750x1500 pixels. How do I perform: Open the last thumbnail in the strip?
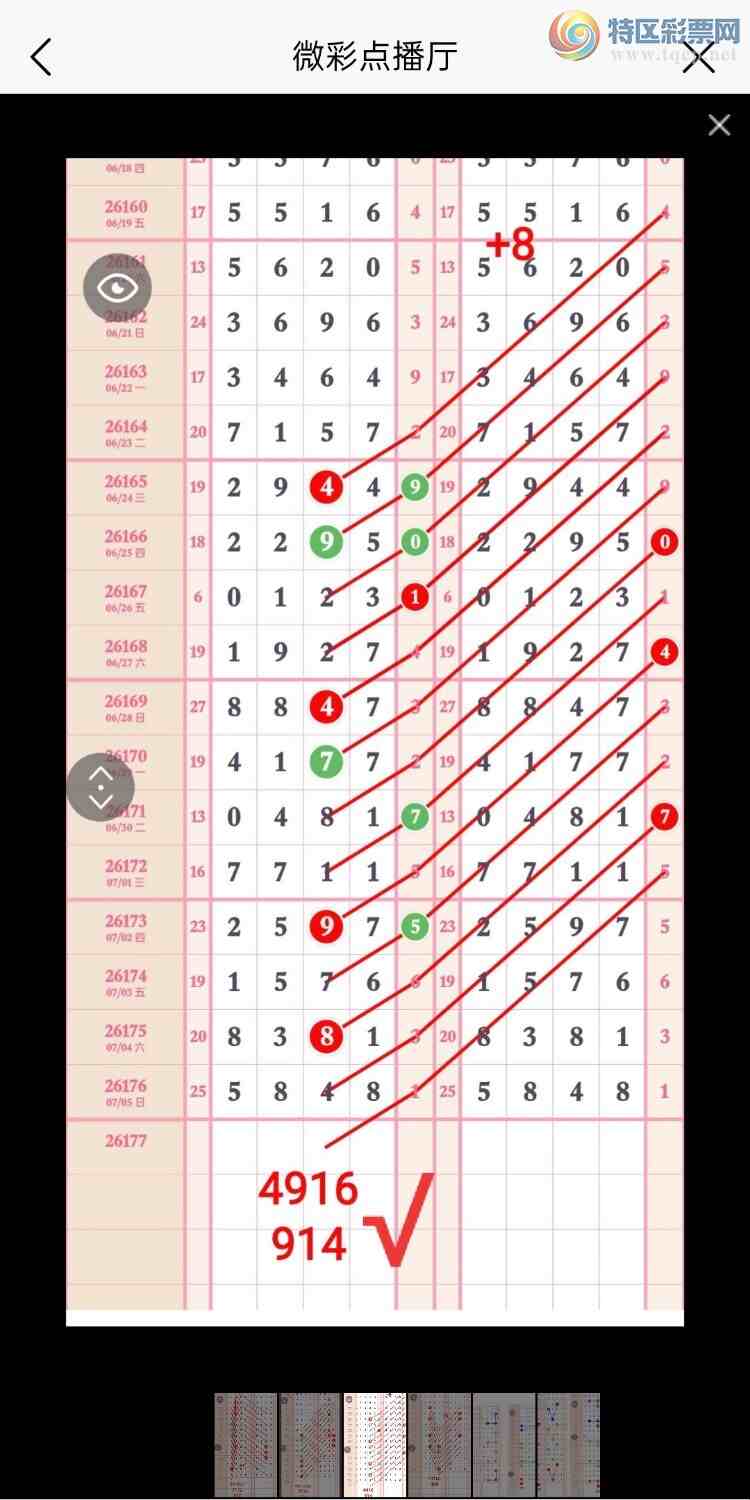pos(568,1445)
